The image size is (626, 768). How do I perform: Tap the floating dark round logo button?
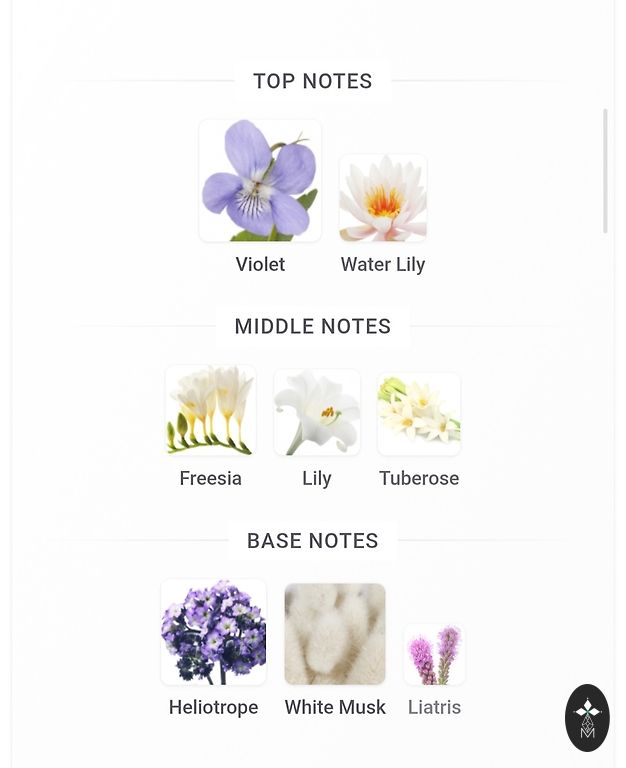(x=587, y=718)
